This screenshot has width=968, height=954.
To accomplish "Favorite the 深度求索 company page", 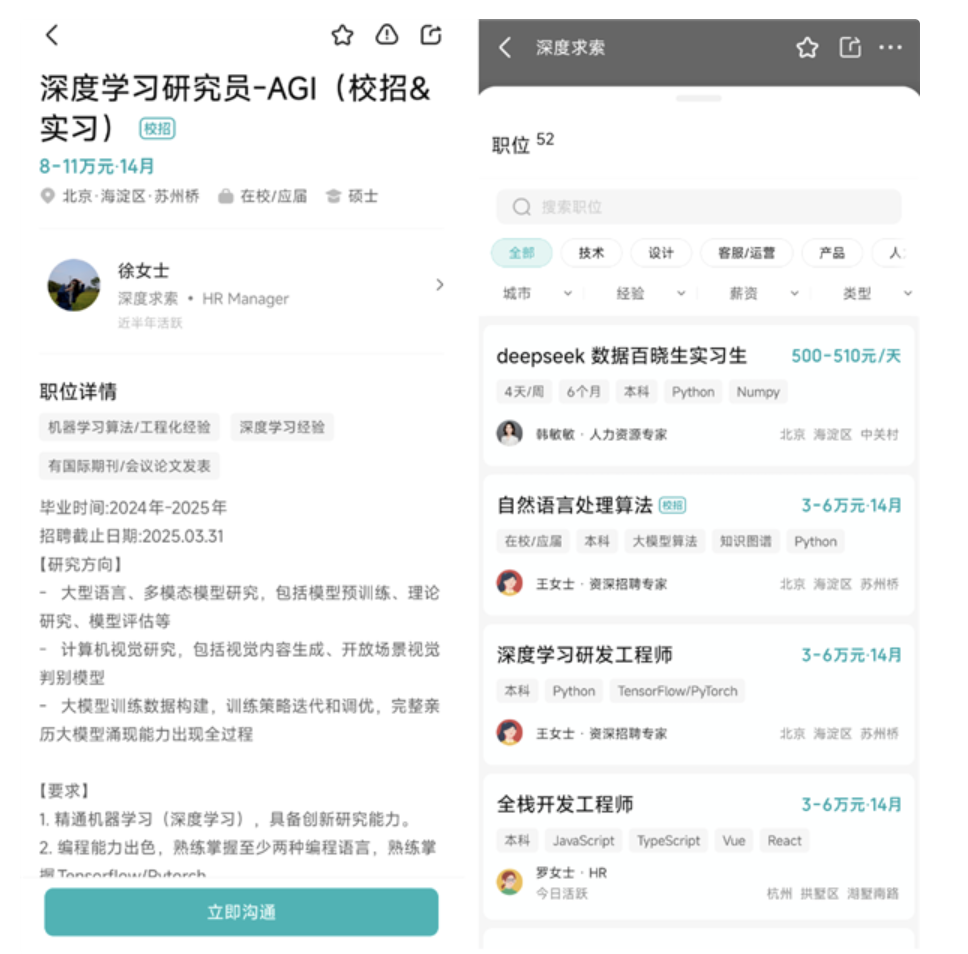I will 807,47.
